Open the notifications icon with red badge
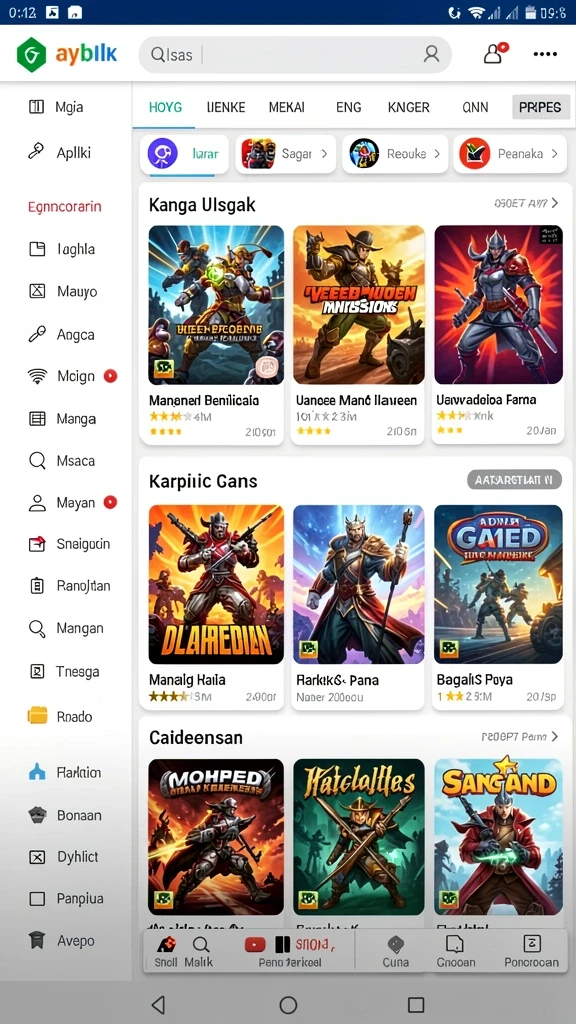Screen dimensions: 576x1024 coord(494,53)
